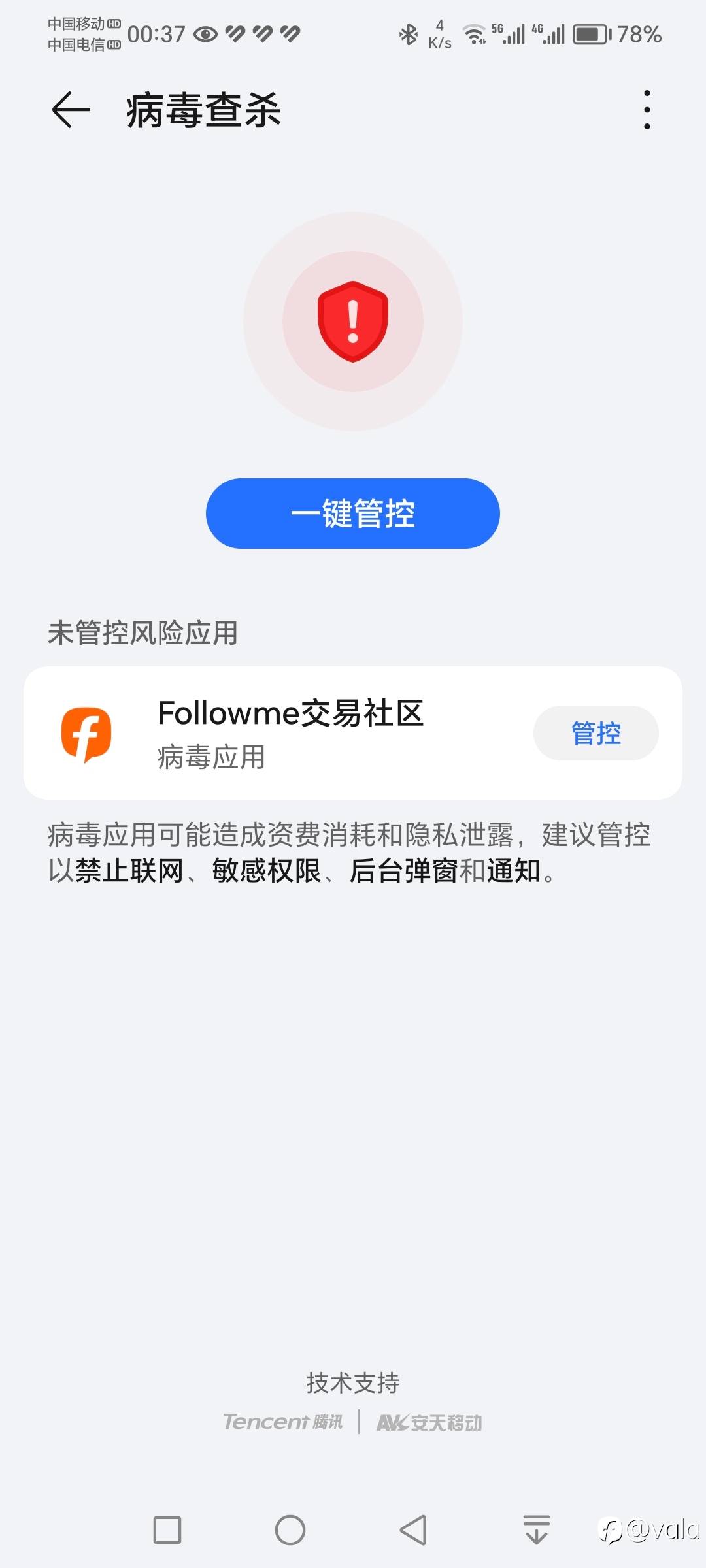This screenshot has width=706, height=1568.
Task: Tap the 病毒查杀 title
Action: pos(203,111)
